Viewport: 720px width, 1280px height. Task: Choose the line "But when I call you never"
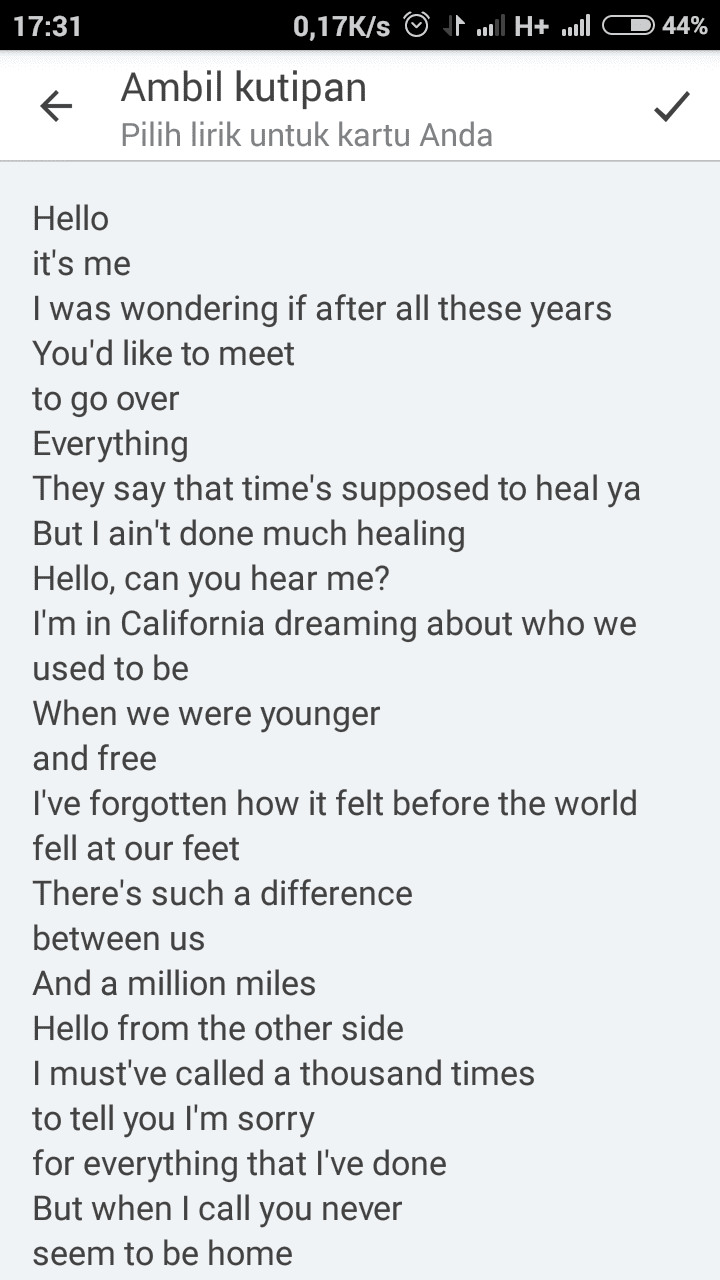(x=218, y=1208)
